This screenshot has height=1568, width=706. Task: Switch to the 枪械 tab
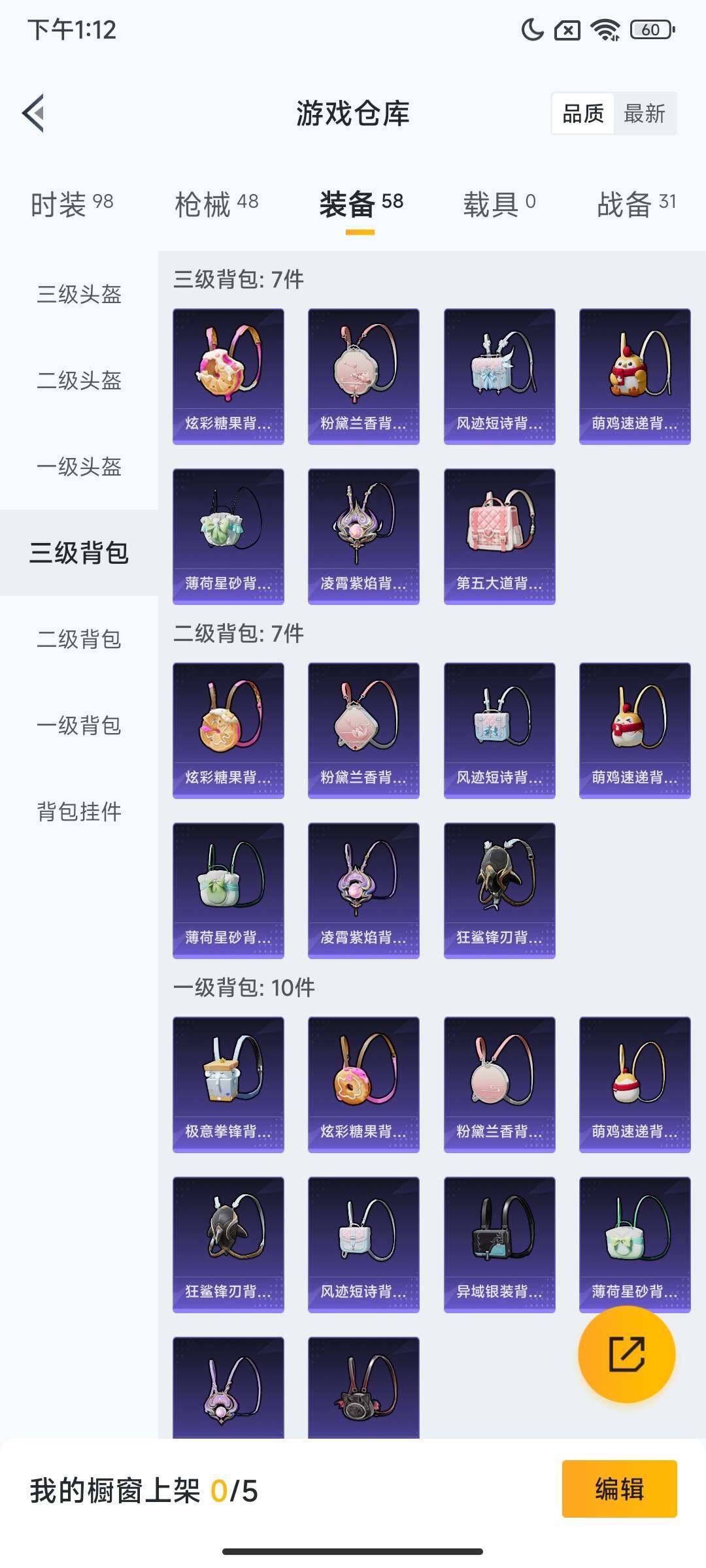(216, 204)
